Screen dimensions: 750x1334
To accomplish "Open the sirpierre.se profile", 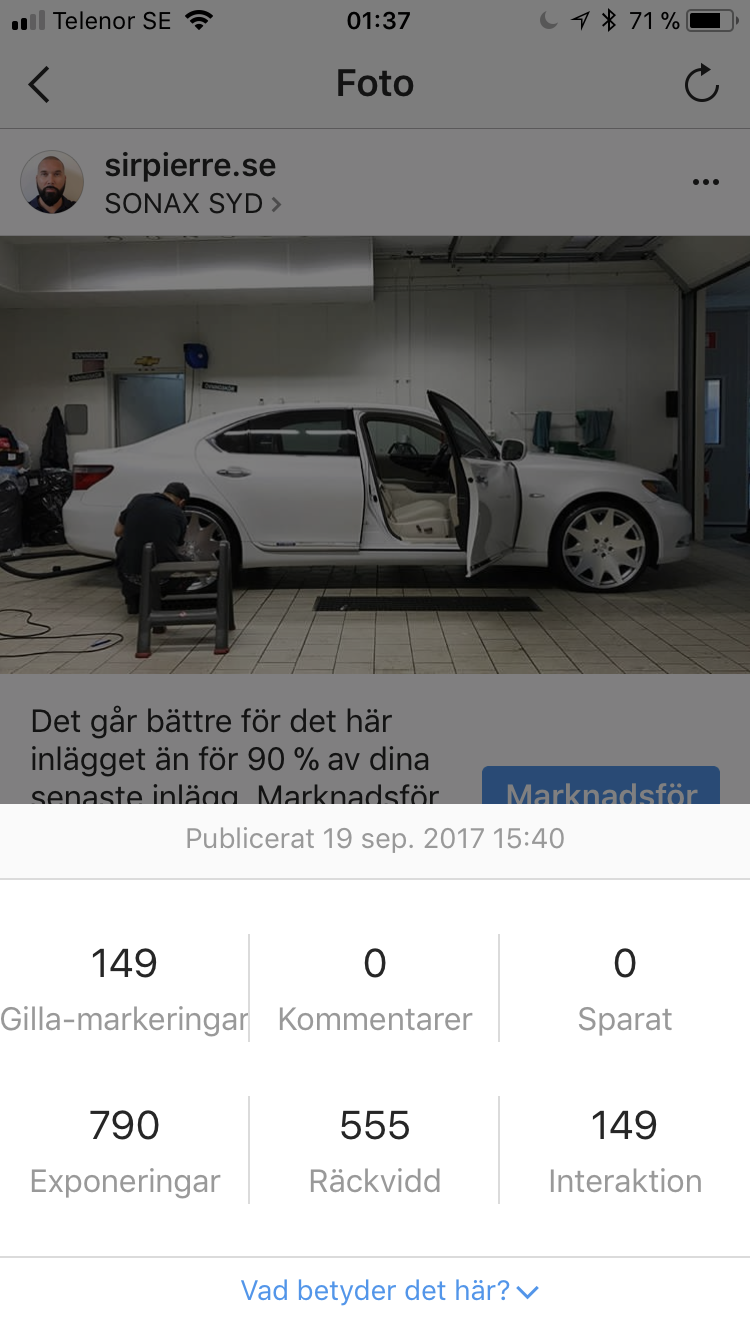I will (x=190, y=165).
